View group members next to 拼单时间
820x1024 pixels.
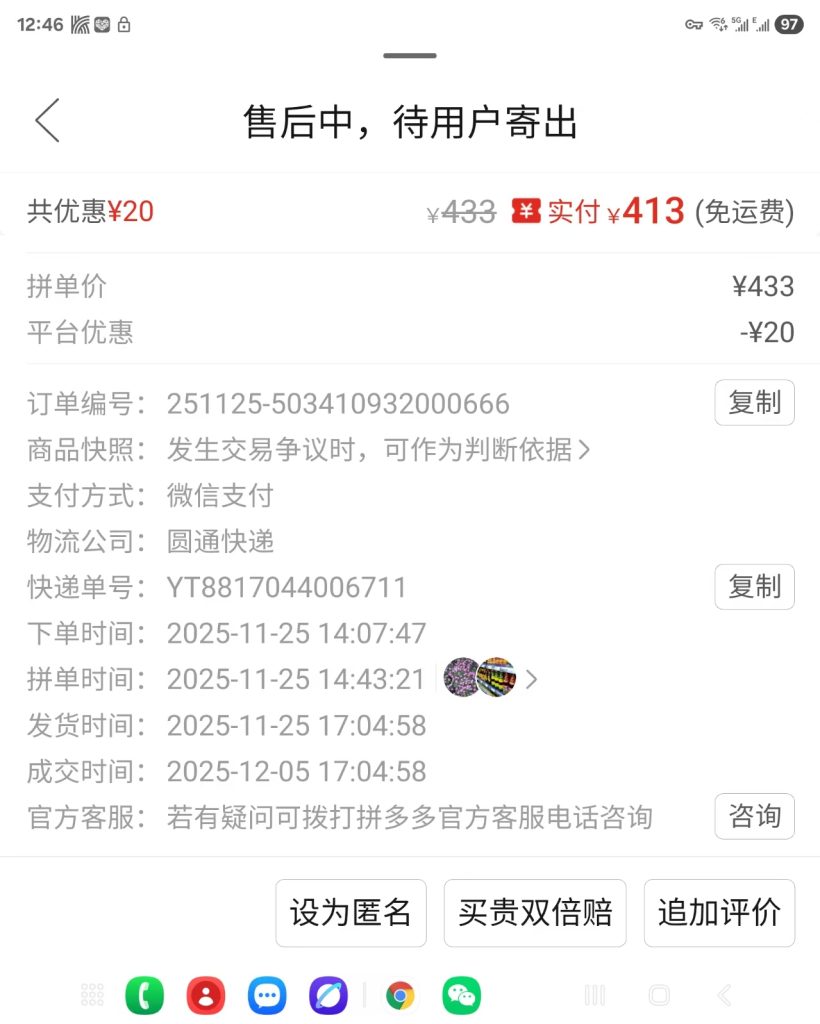point(490,679)
